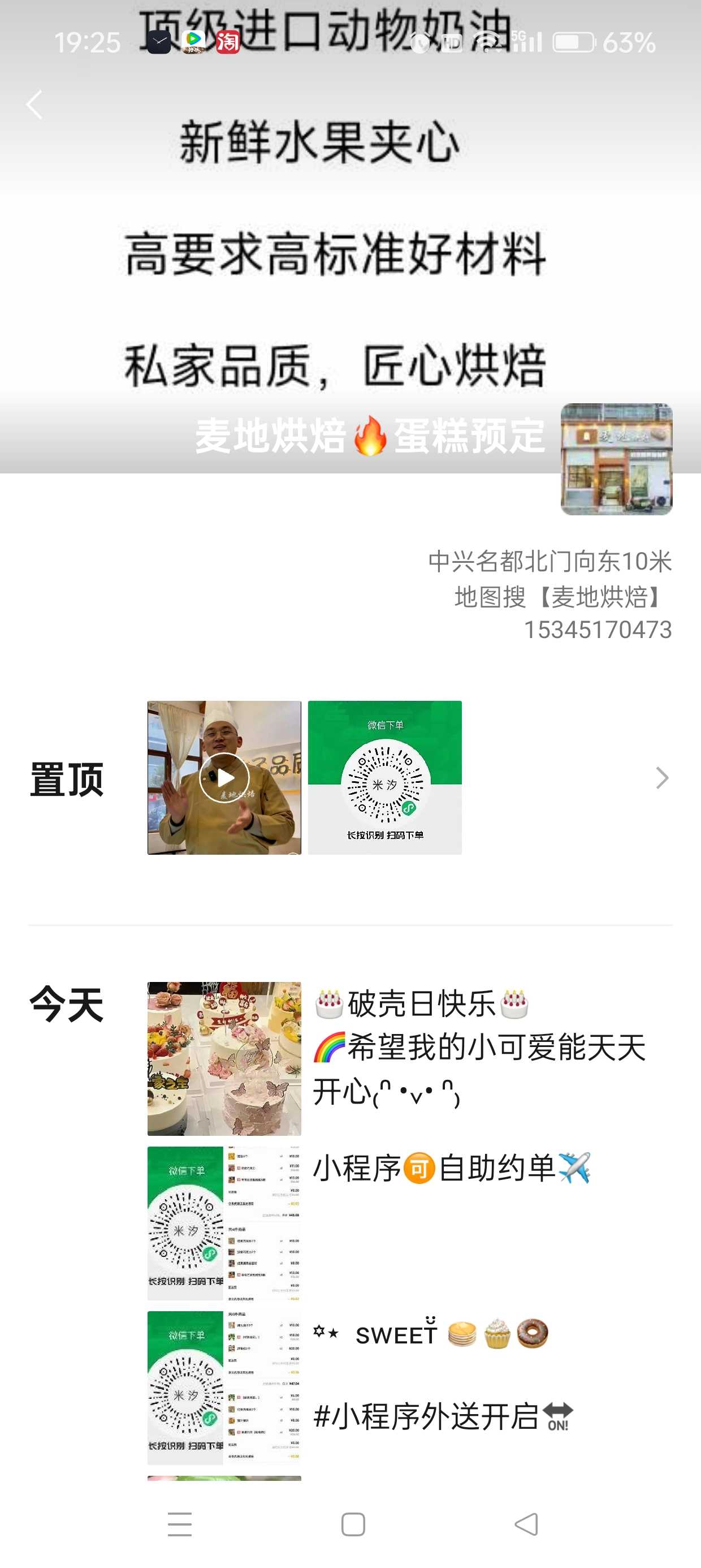This screenshot has width=701, height=1568.
Task: Open the pinned 微信下单 QR code image
Action: [384, 777]
